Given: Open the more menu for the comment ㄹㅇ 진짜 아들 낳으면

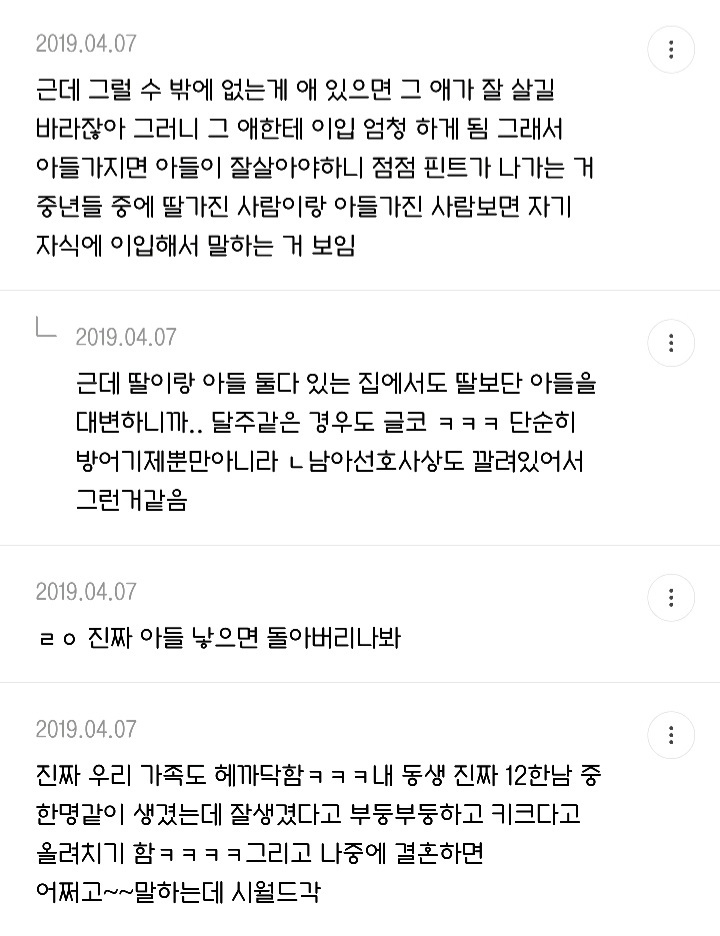Looking at the screenshot, I should pyautogui.click(x=671, y=598).
